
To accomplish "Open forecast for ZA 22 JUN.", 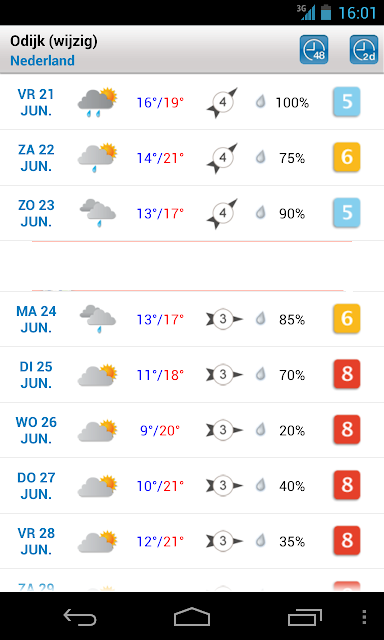I will point(192,158).
